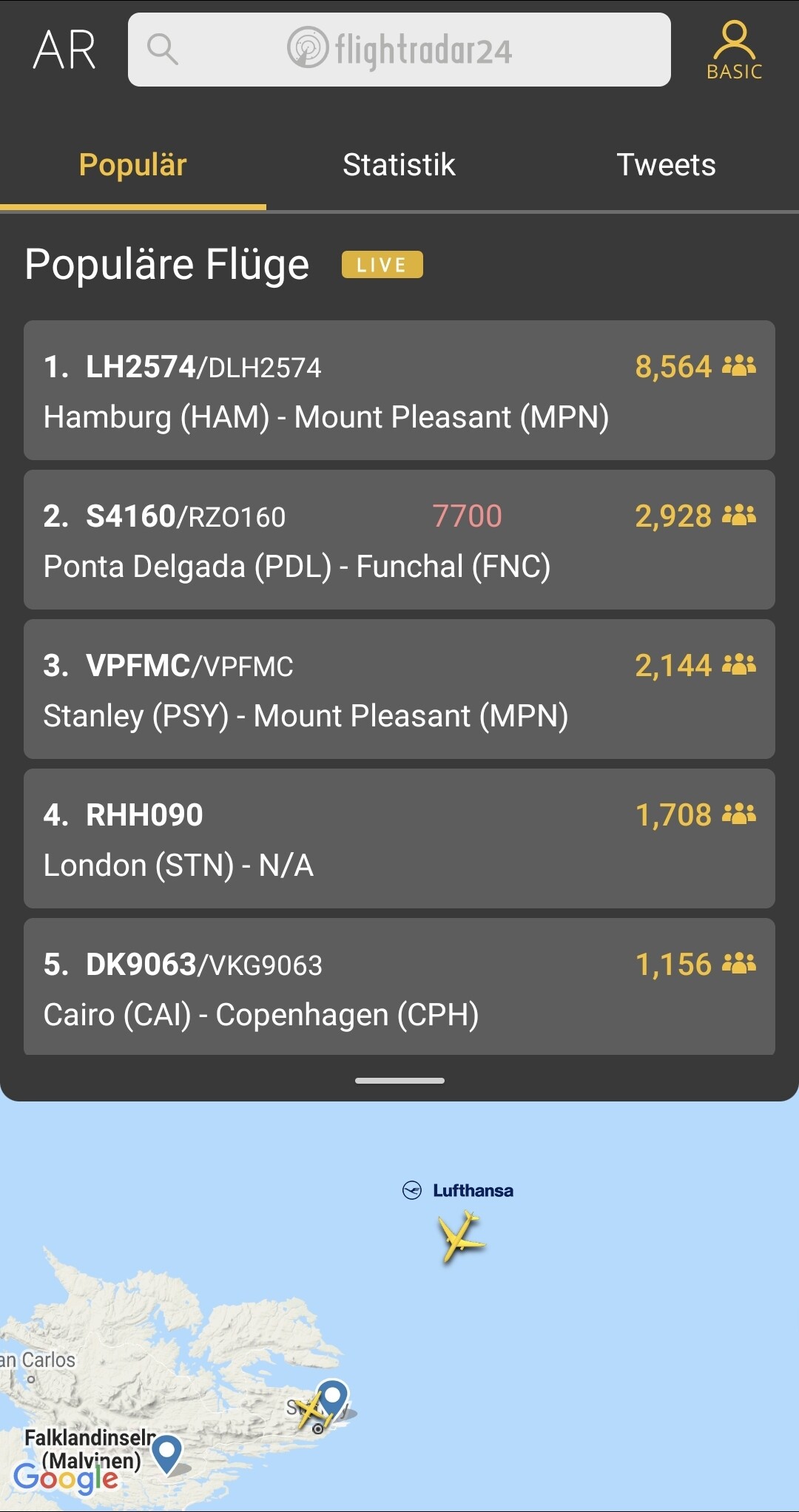The image size is (799, 1512).
Task: Tap the flightradar24 search field
Action: [x=399, y=50]
